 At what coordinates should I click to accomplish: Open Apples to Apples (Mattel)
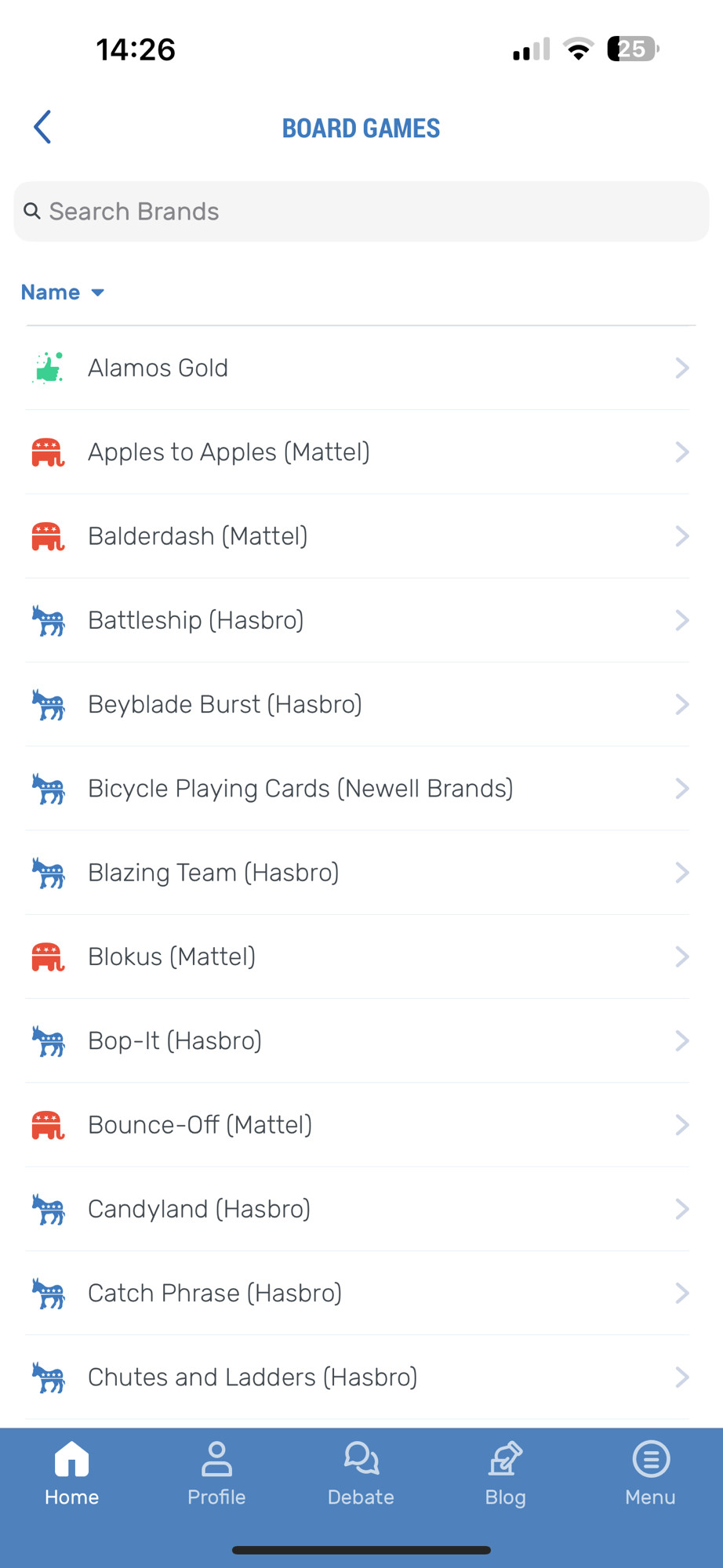tap(358, 452)
